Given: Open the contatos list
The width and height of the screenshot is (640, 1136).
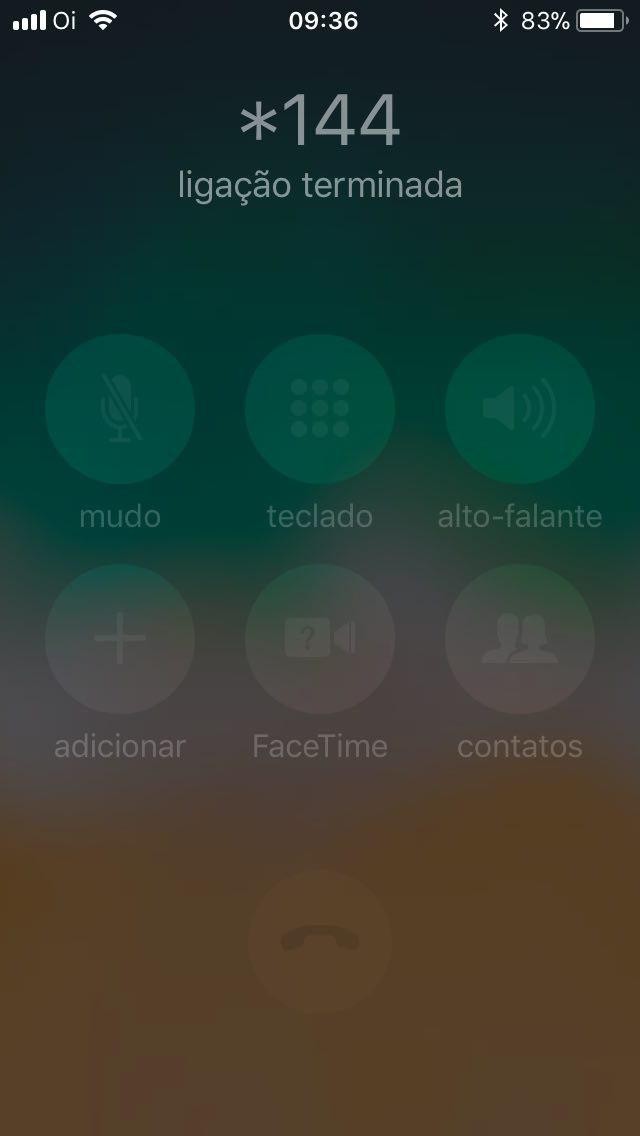Looking at the screenshot, I should coord(520,639).
